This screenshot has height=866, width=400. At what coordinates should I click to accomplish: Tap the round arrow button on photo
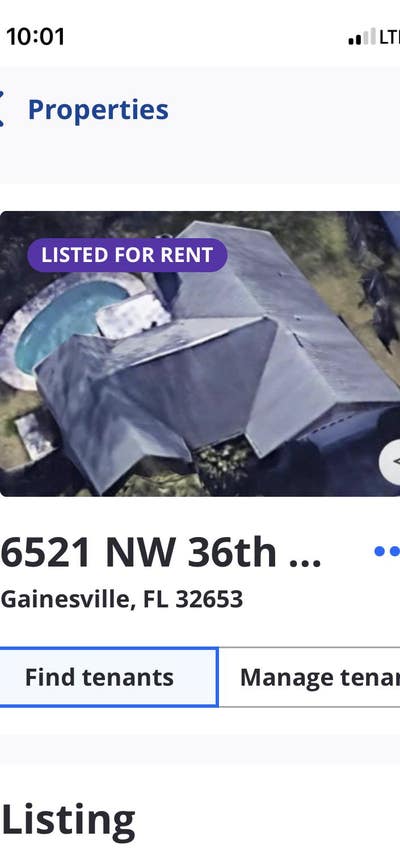390,462
